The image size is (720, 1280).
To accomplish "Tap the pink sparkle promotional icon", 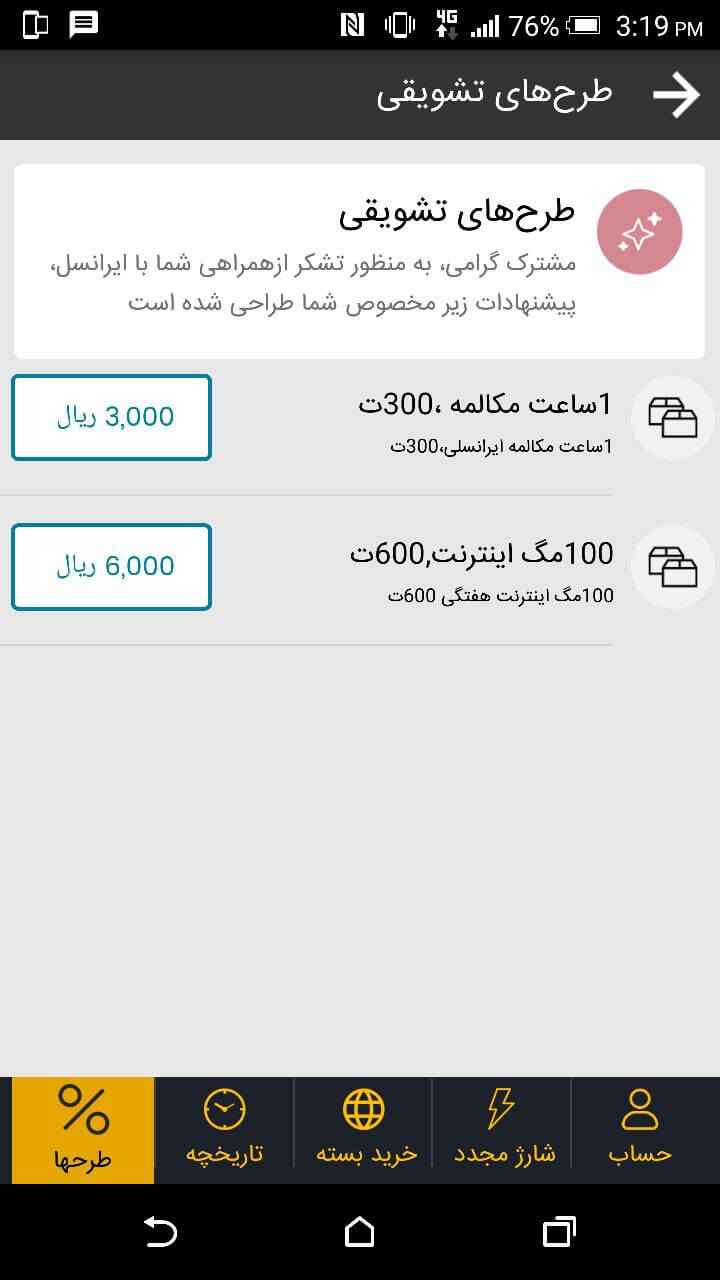I will pos(639,231).
